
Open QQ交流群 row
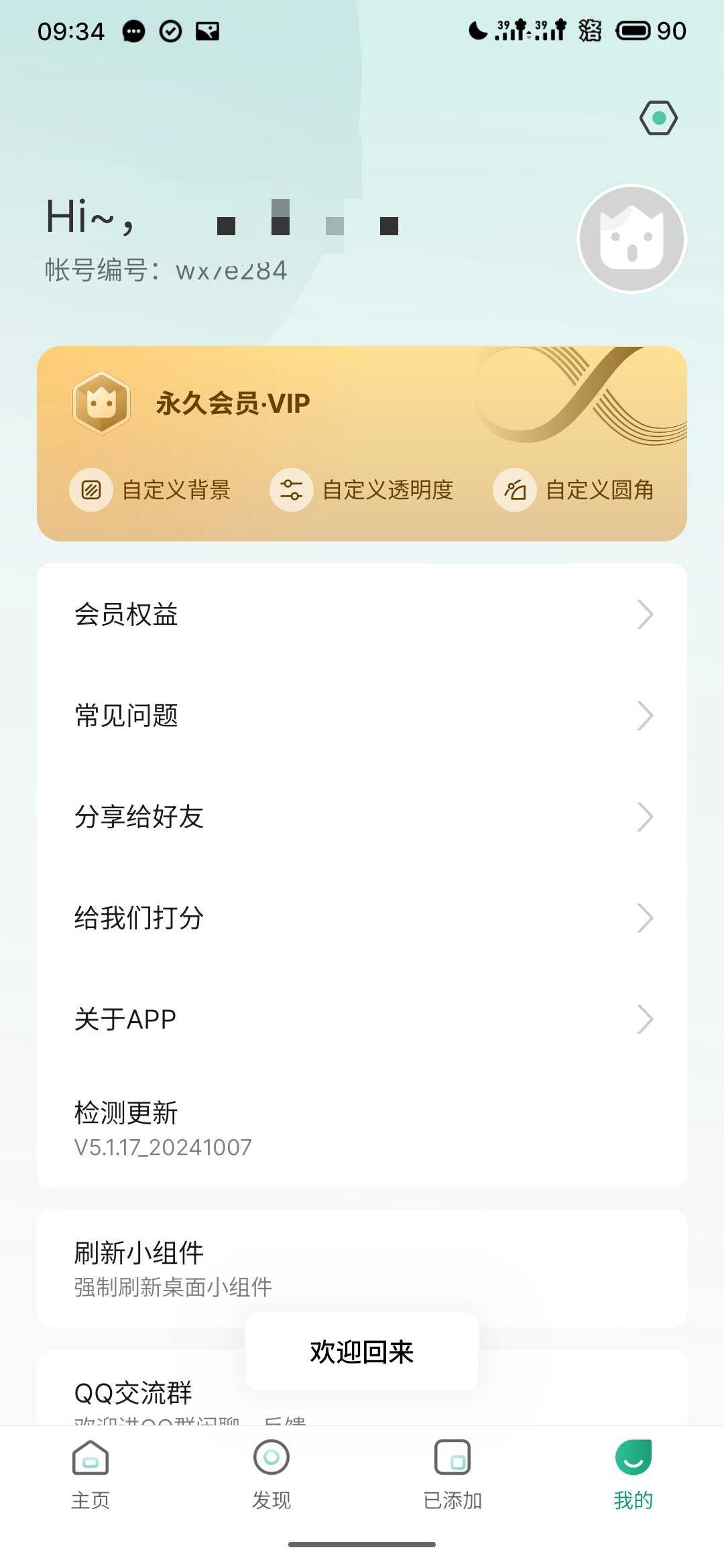point(134,1392)
